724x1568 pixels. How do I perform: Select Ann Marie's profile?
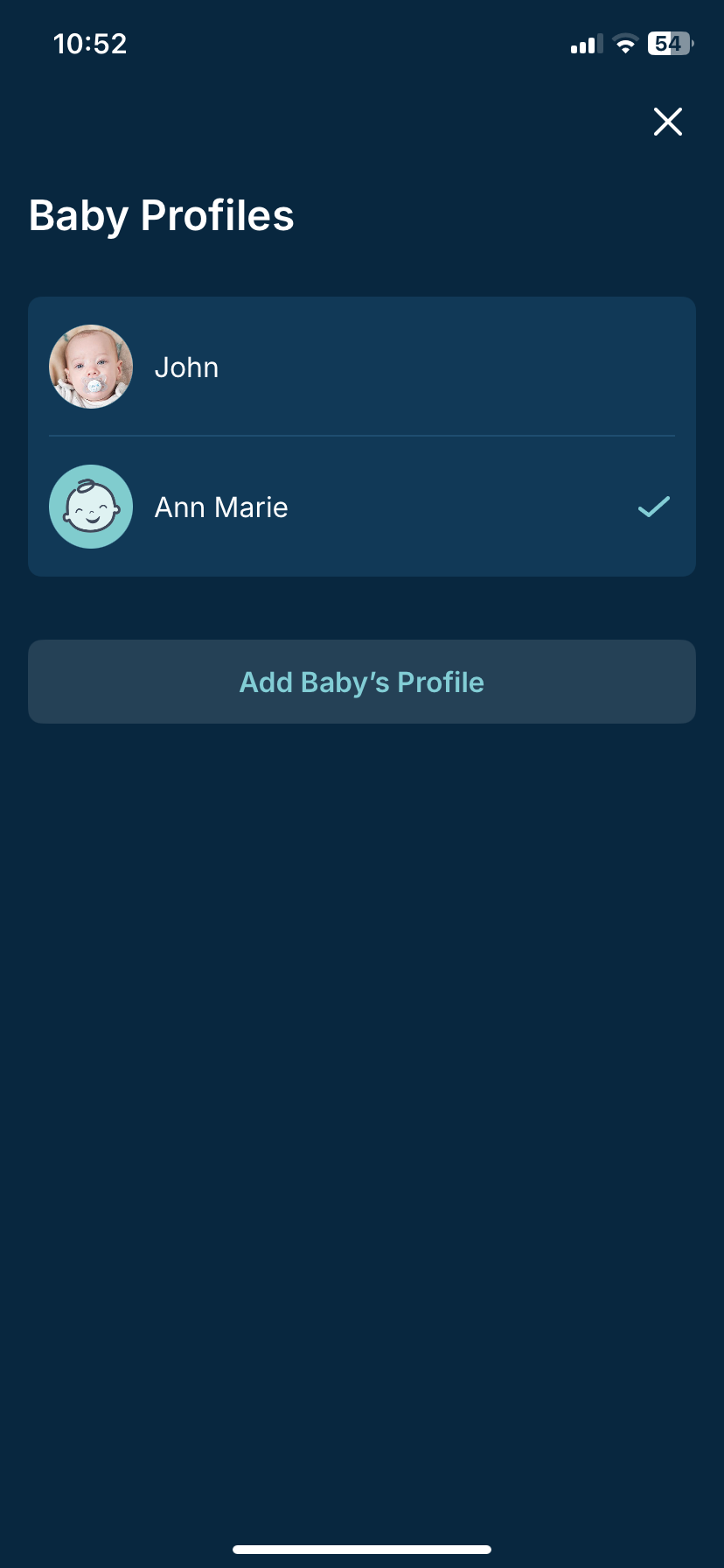coord(361,507)
